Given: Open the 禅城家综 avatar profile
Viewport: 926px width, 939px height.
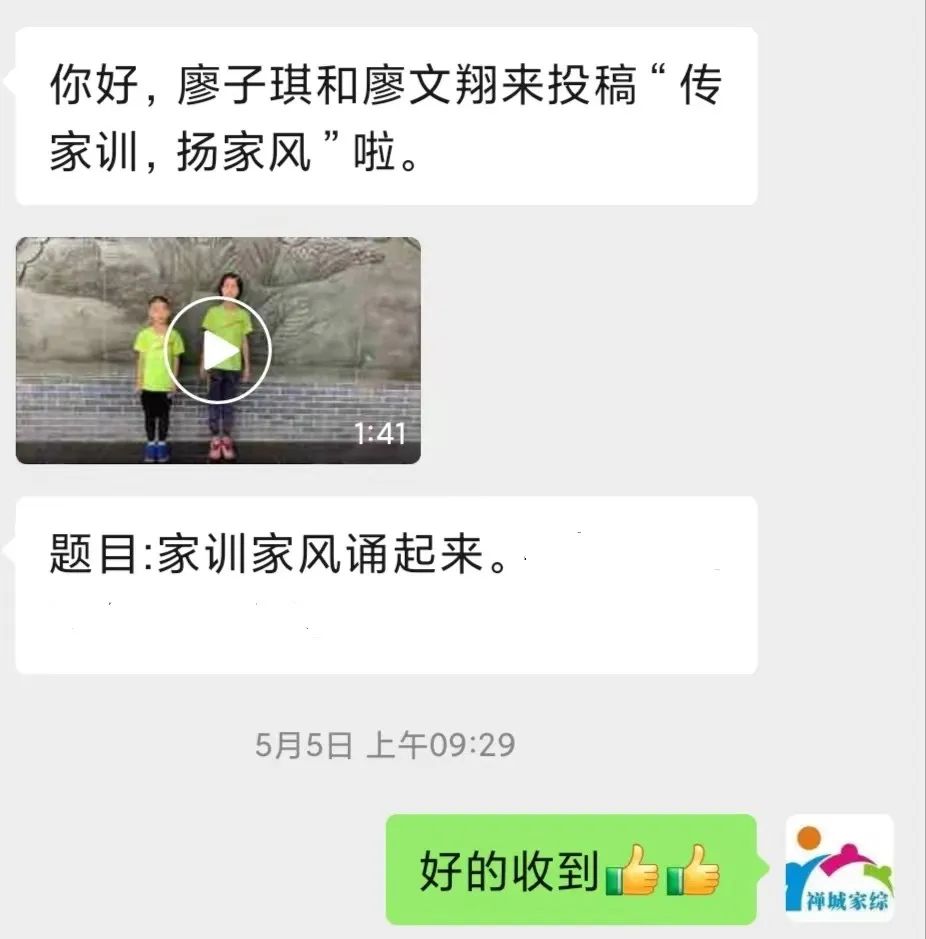Looking at the screenshot, I should coord(839,868).
